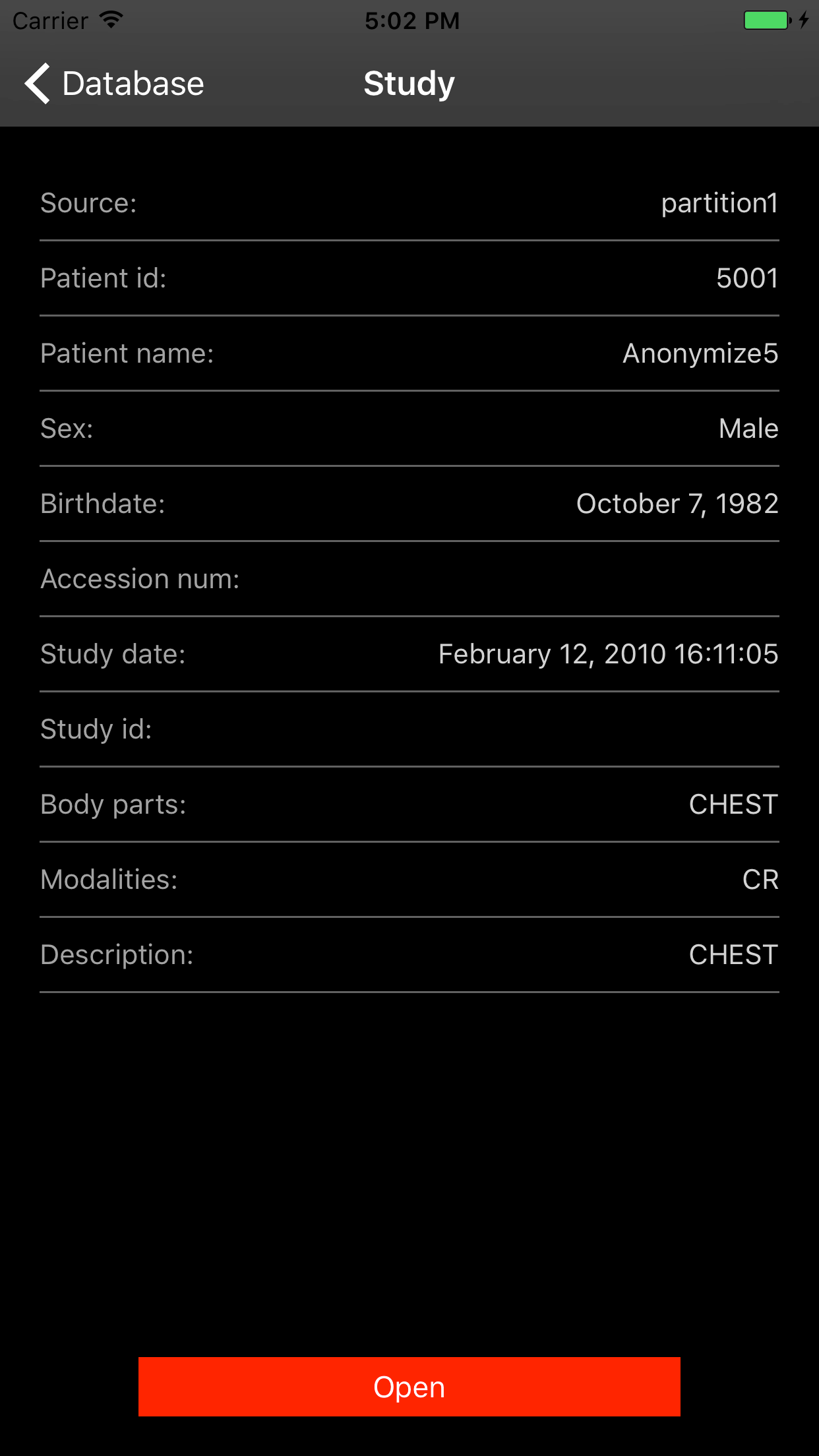Tap the red Open button
819x1456 pixels.
tap(409, 1387)
